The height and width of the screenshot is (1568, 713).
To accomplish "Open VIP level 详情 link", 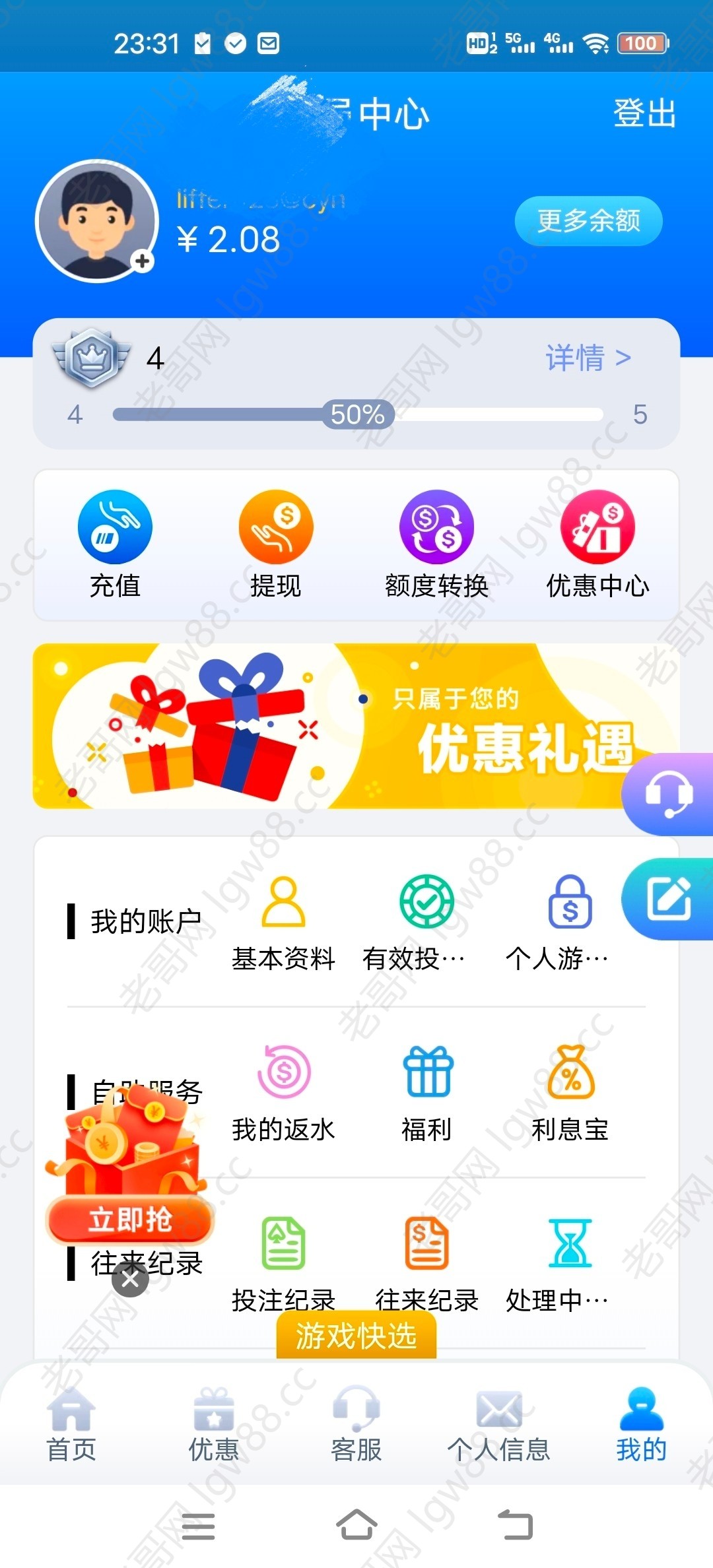I will tap(588, 358).
